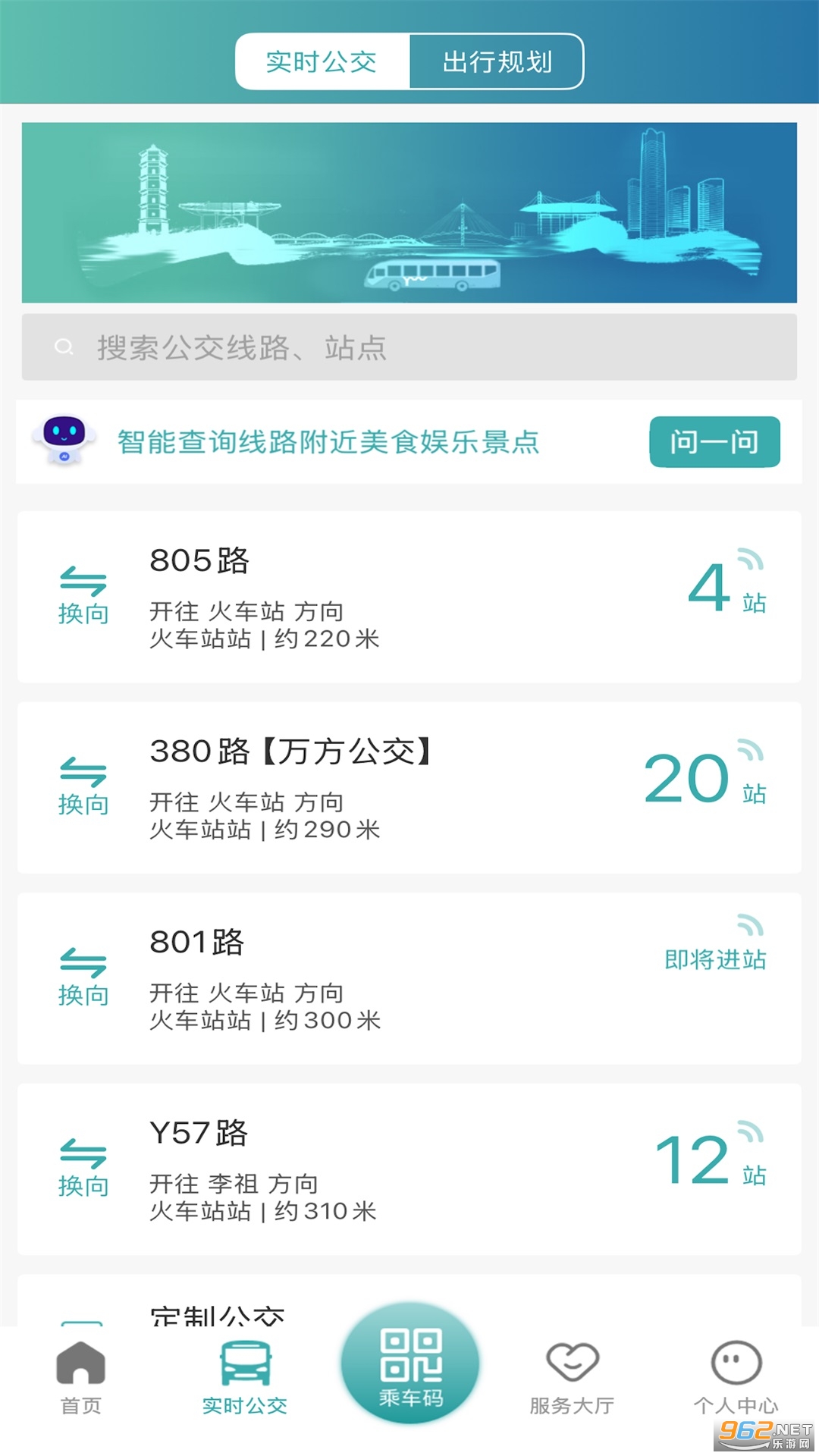Viewport: 819px width, 1456px height.
Task: Reverse direction of route Y57路
Action: point(83,1166)
